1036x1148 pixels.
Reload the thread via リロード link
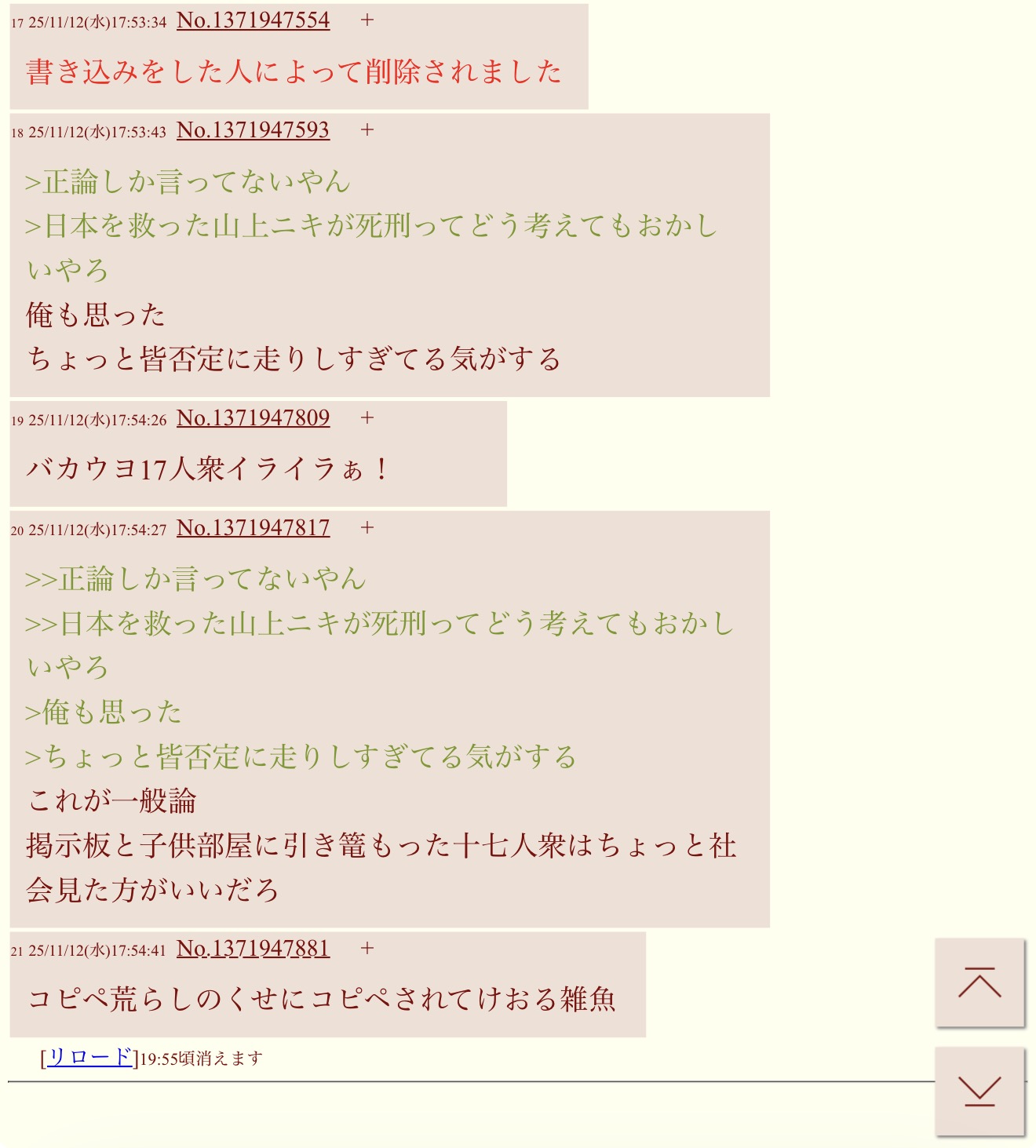coord(89,1058)
